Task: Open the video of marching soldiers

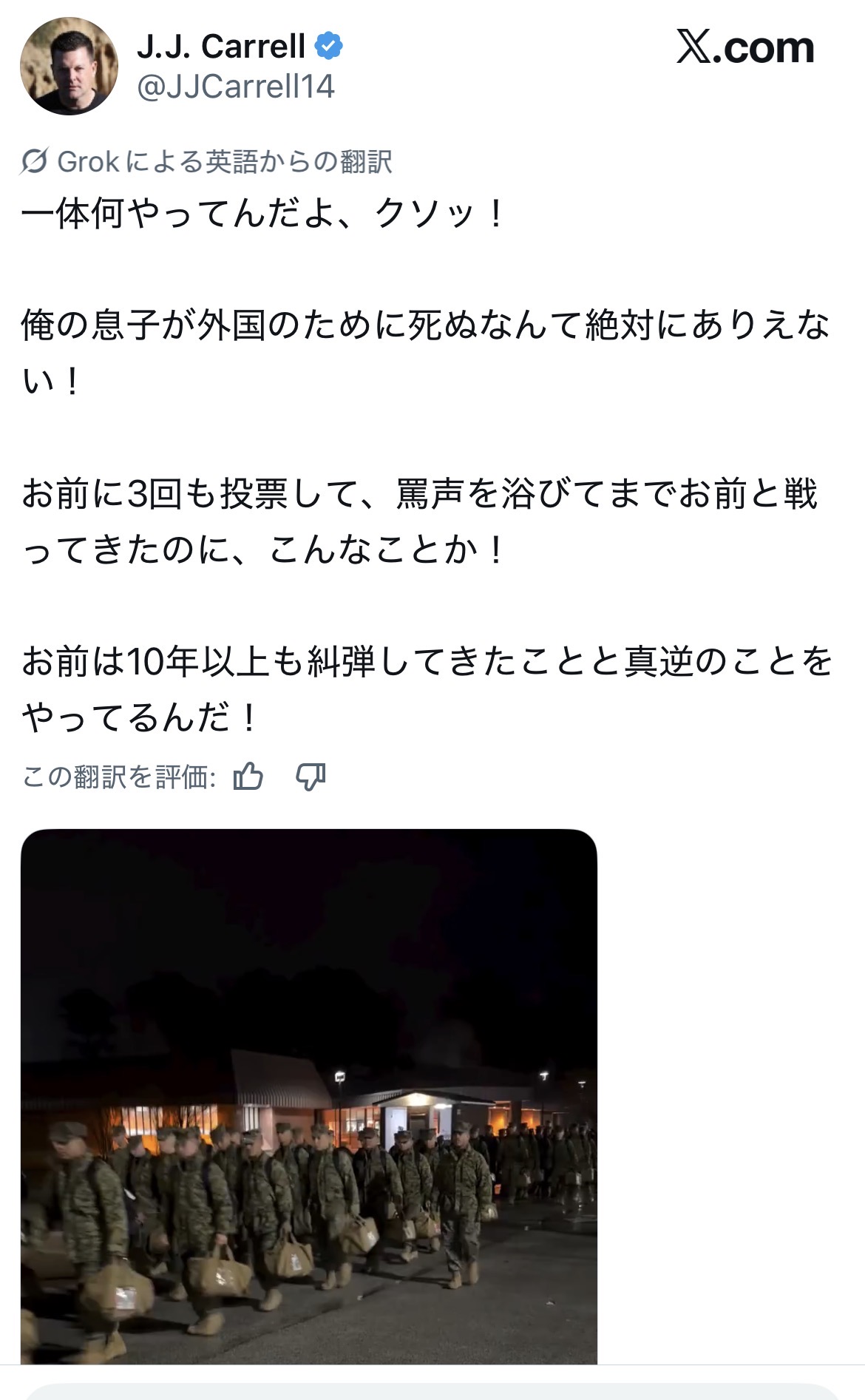Action: coord(308,1096)
